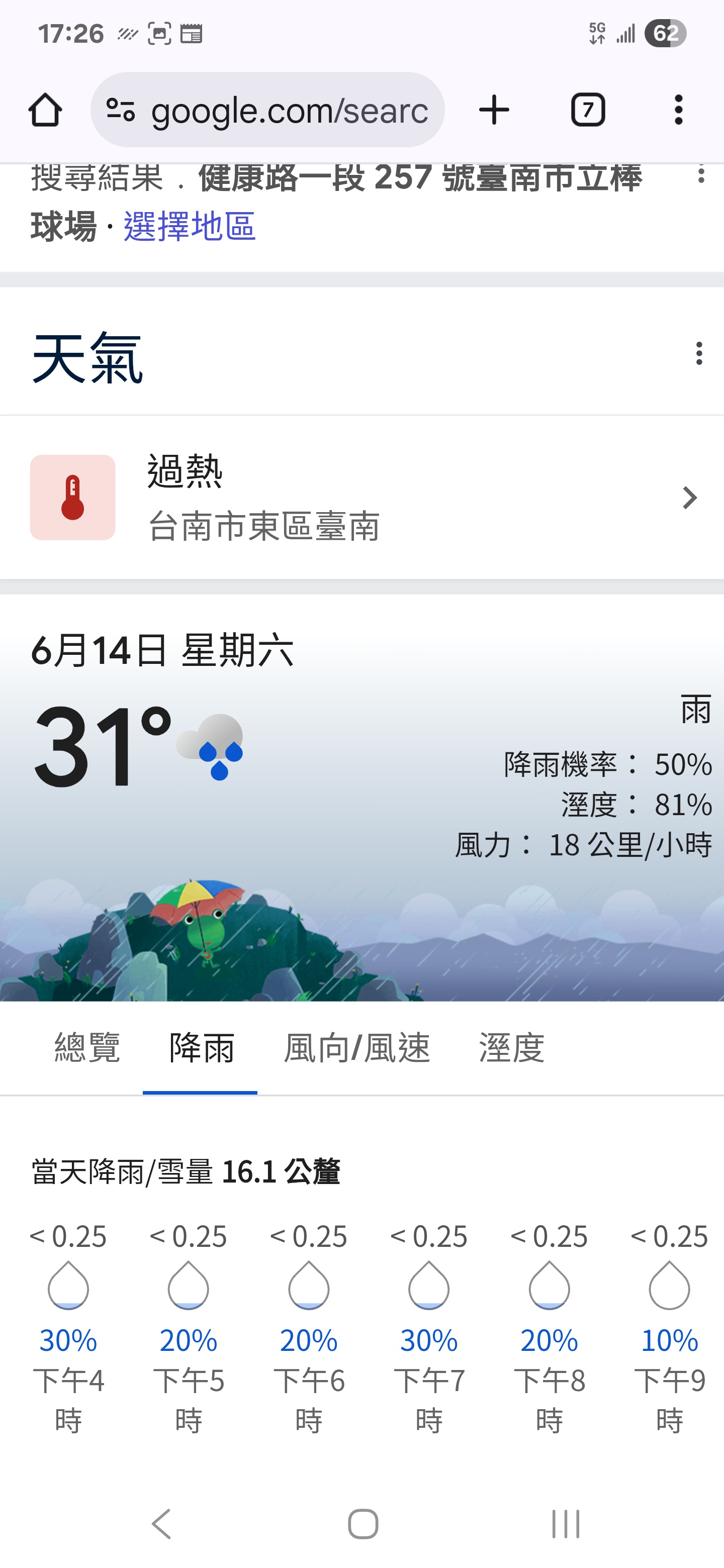Image resolution: width=724 pixels, height=1568 pixels.
Task: Go to the Chrome home page
Action: click(45, 110)
